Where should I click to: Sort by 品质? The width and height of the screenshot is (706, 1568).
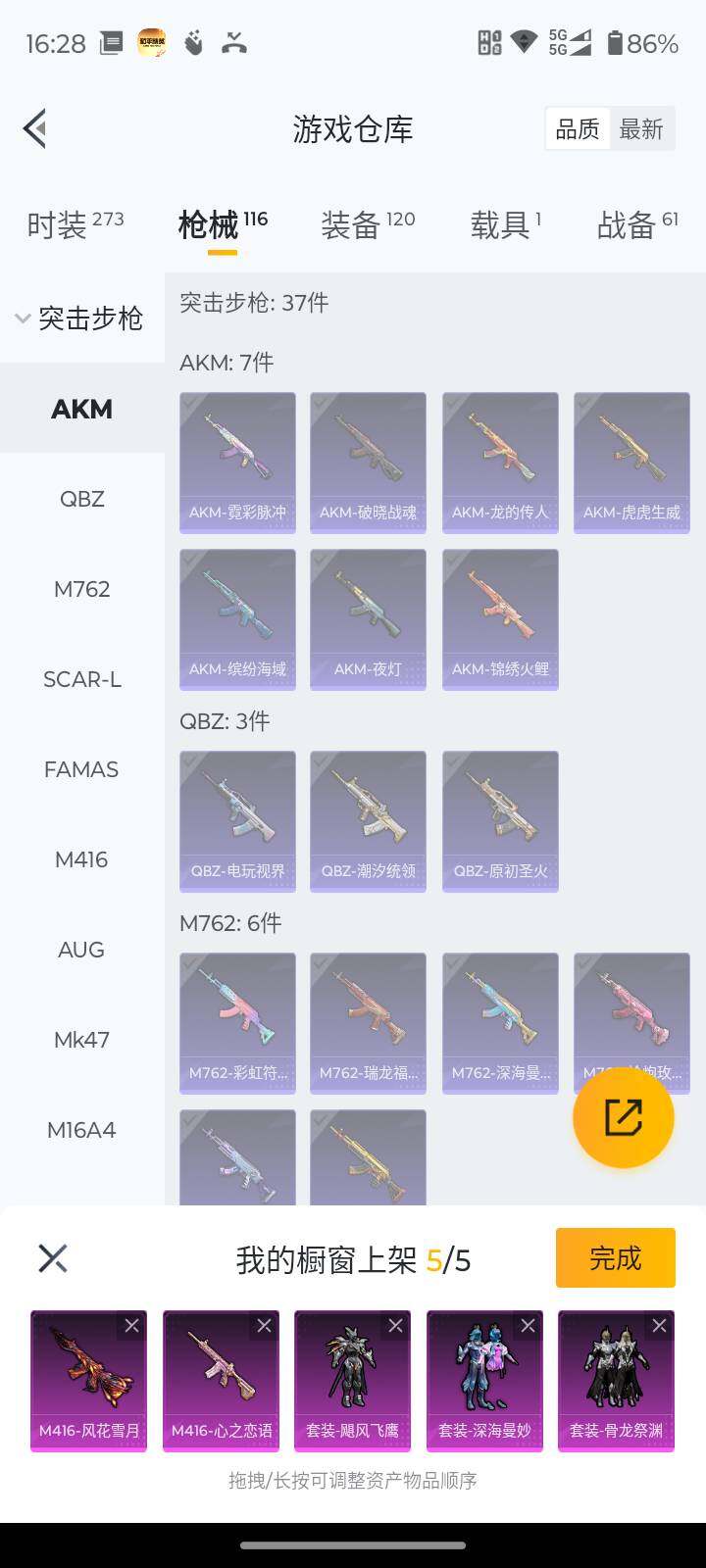(x=578, y=129)
